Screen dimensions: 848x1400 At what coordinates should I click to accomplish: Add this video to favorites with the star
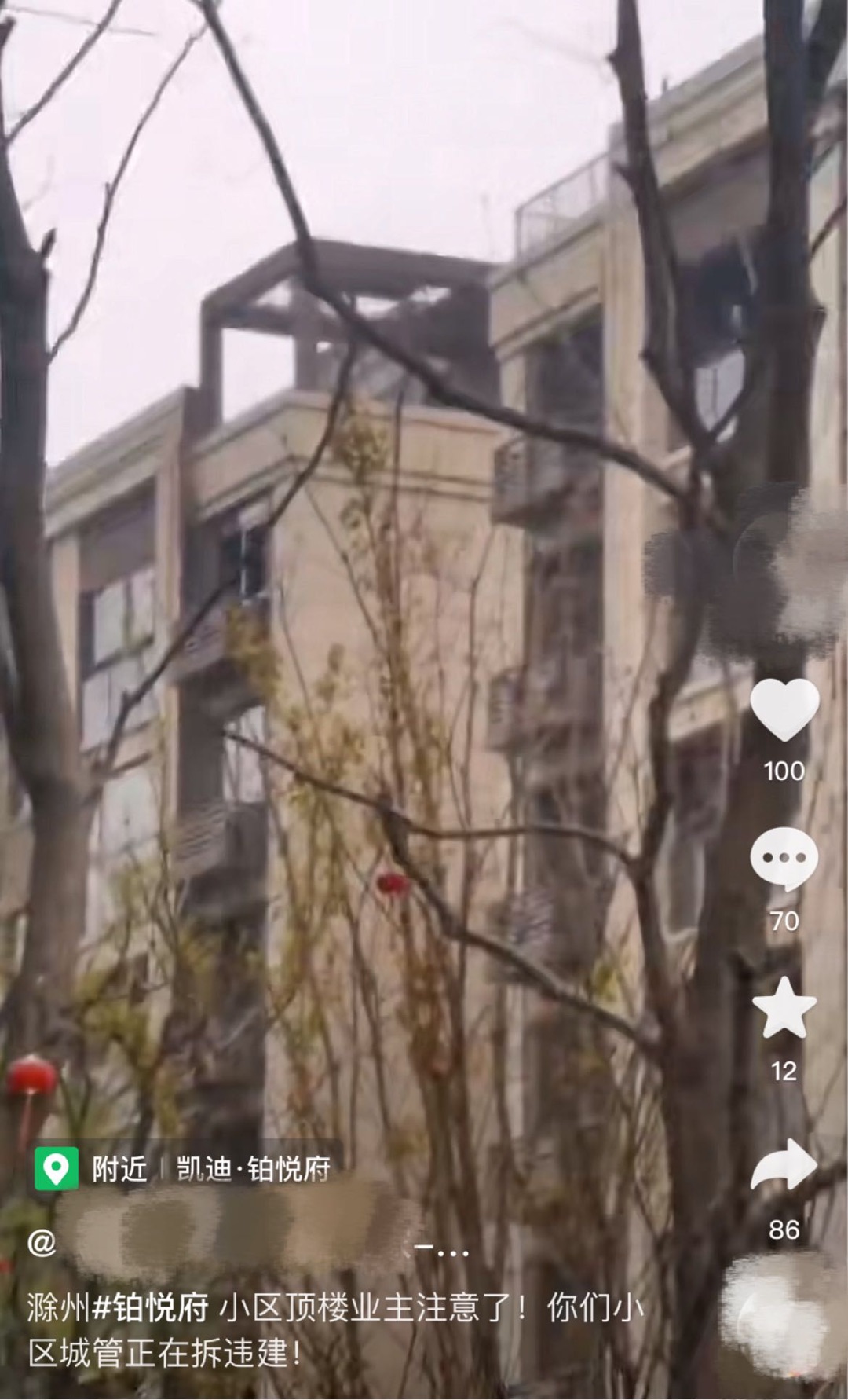tap(784, 1010)
